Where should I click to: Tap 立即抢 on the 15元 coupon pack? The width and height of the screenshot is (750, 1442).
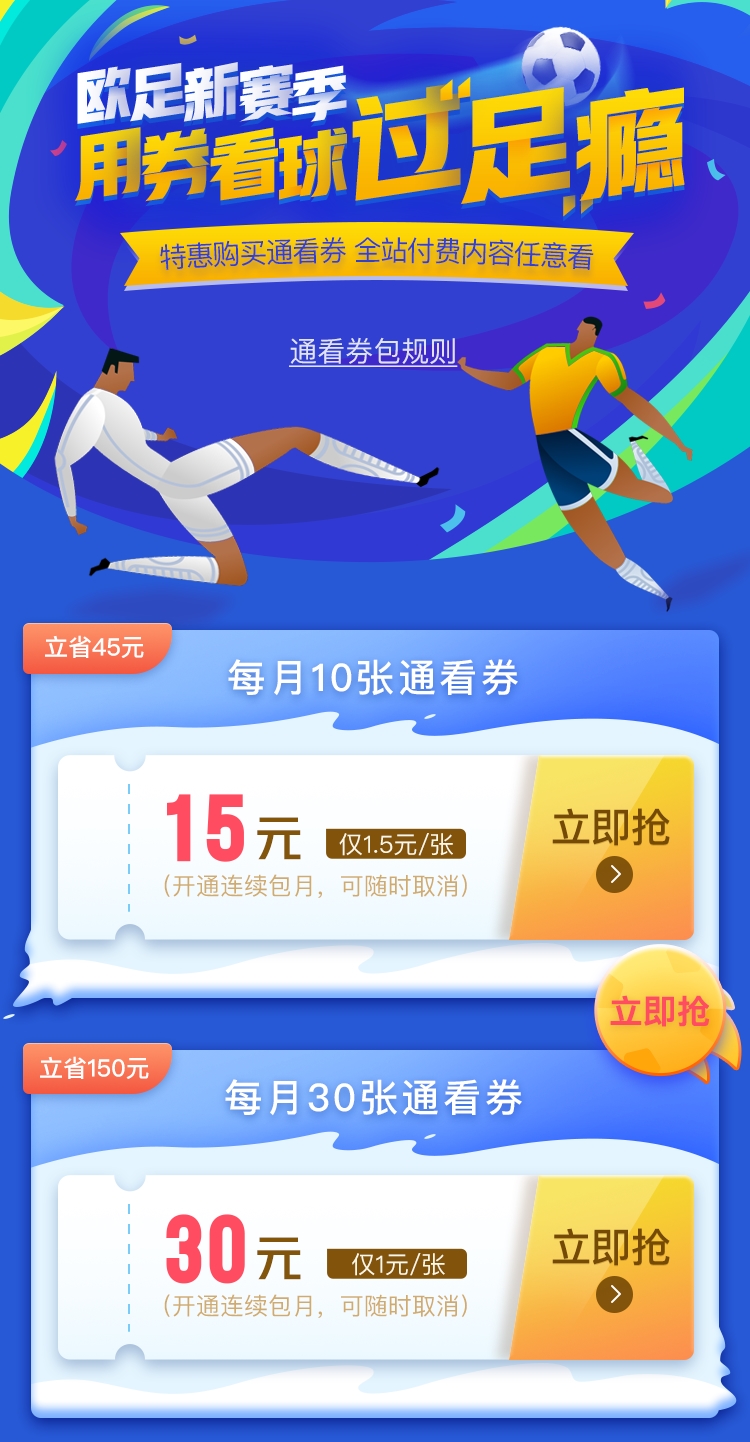pos(611,848)
